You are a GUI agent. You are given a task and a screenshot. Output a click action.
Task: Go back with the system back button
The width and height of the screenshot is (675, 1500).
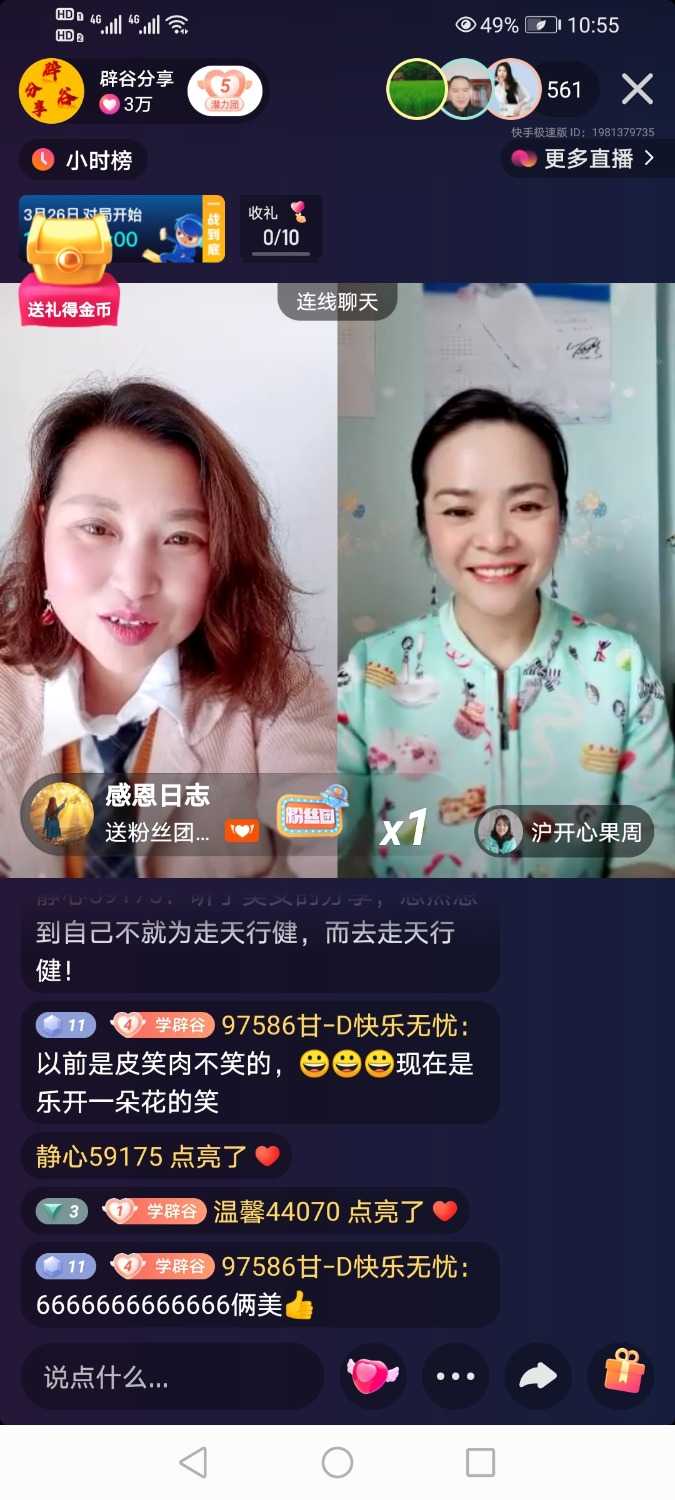193,1462
